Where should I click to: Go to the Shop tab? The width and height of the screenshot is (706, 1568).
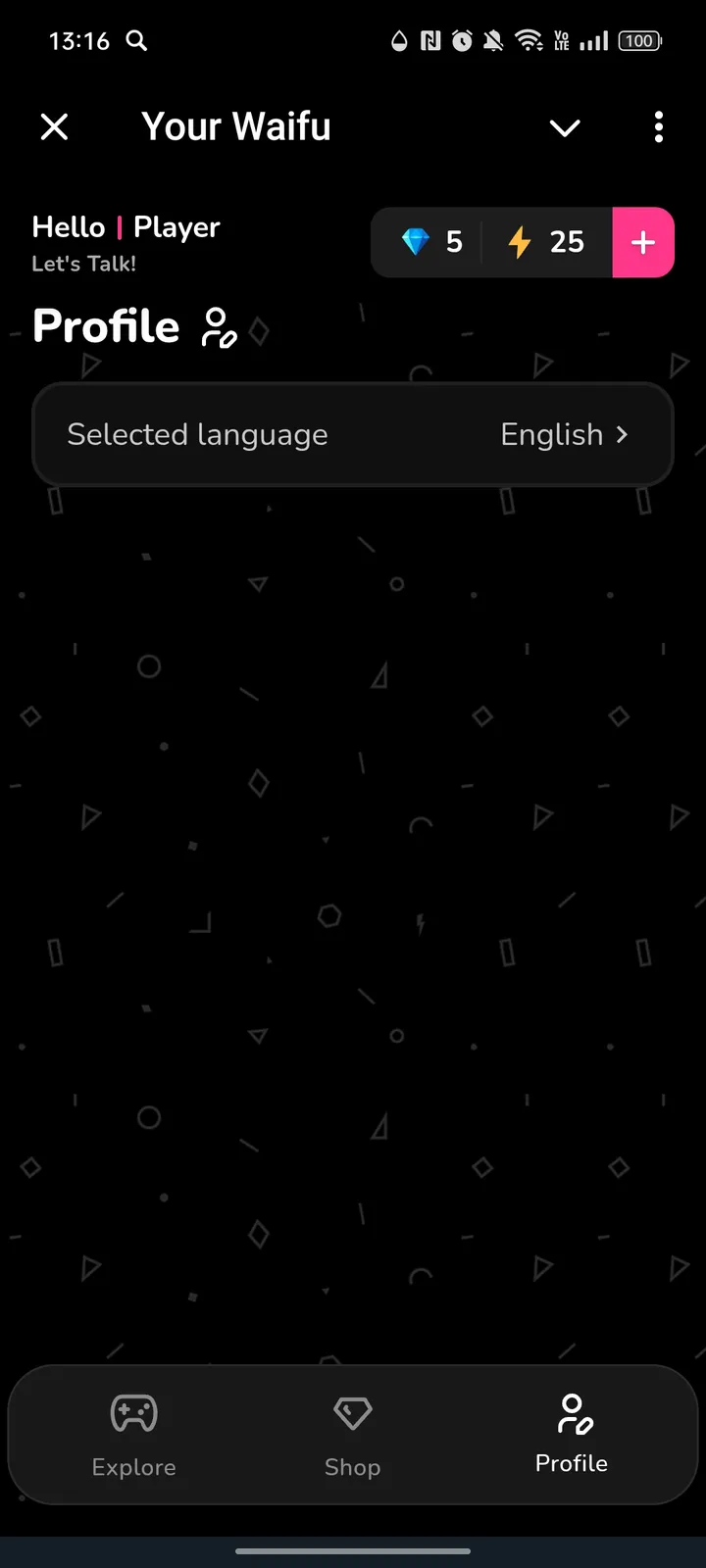(x=353, y=1435)
